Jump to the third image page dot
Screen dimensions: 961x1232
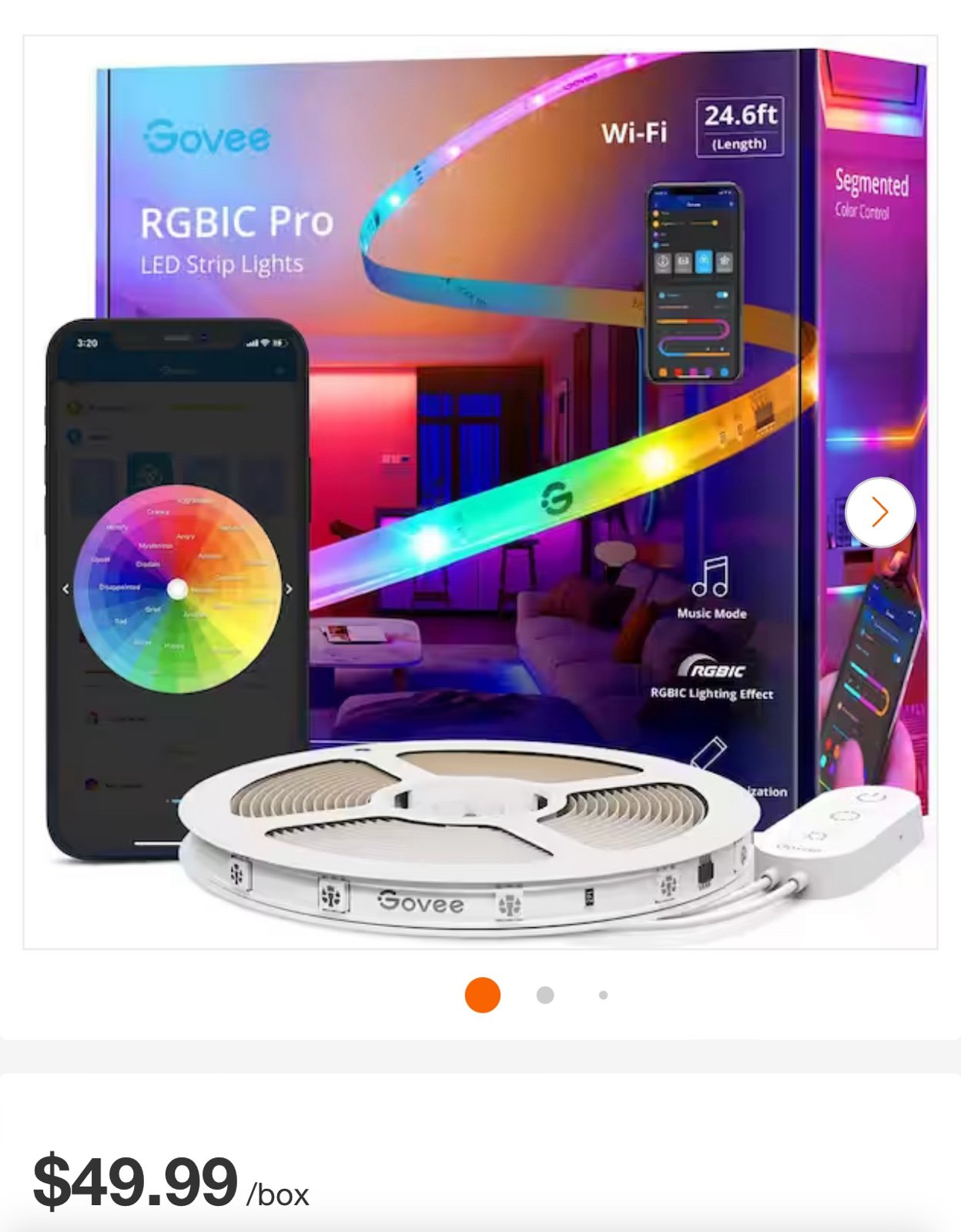[x=603, y=995]
